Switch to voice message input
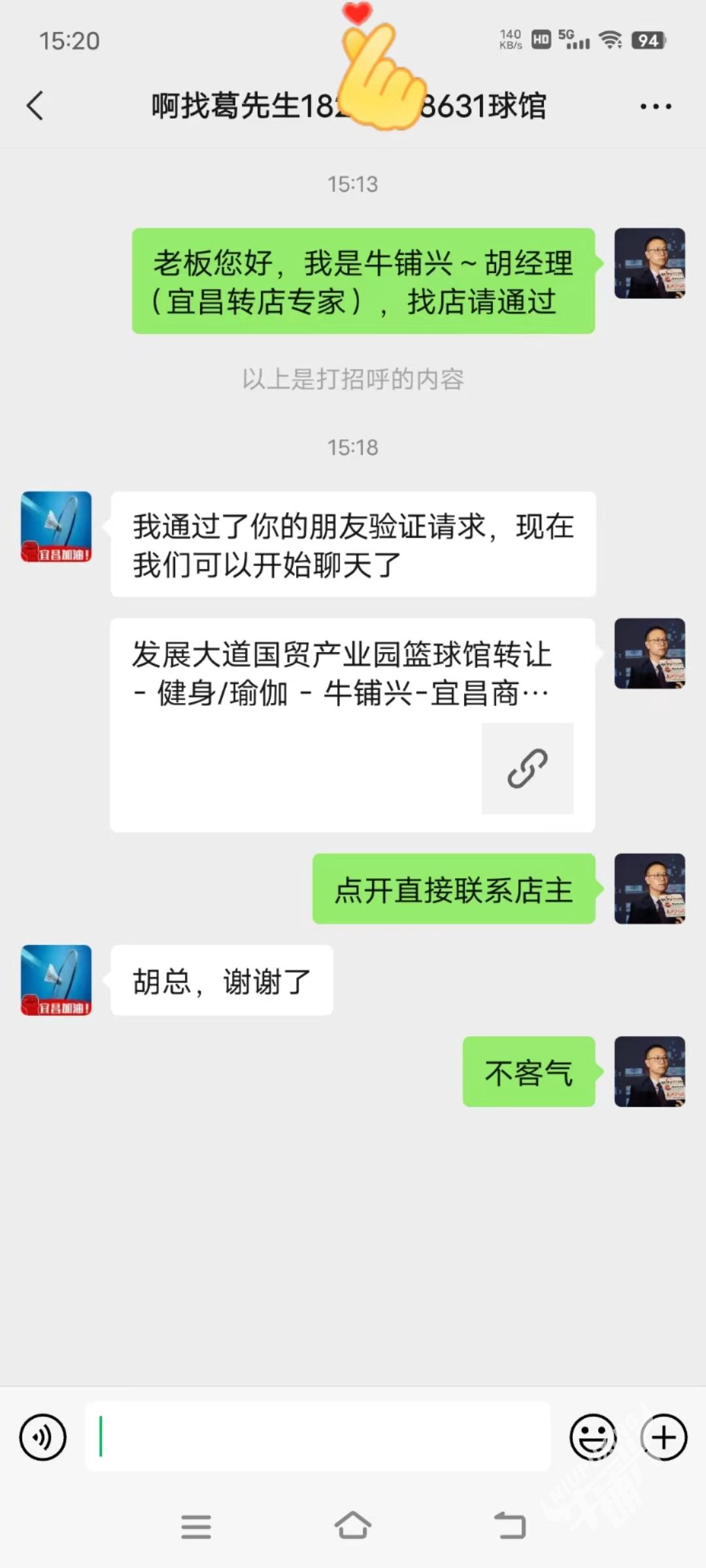The image size is (706, 1568). 43,1437
